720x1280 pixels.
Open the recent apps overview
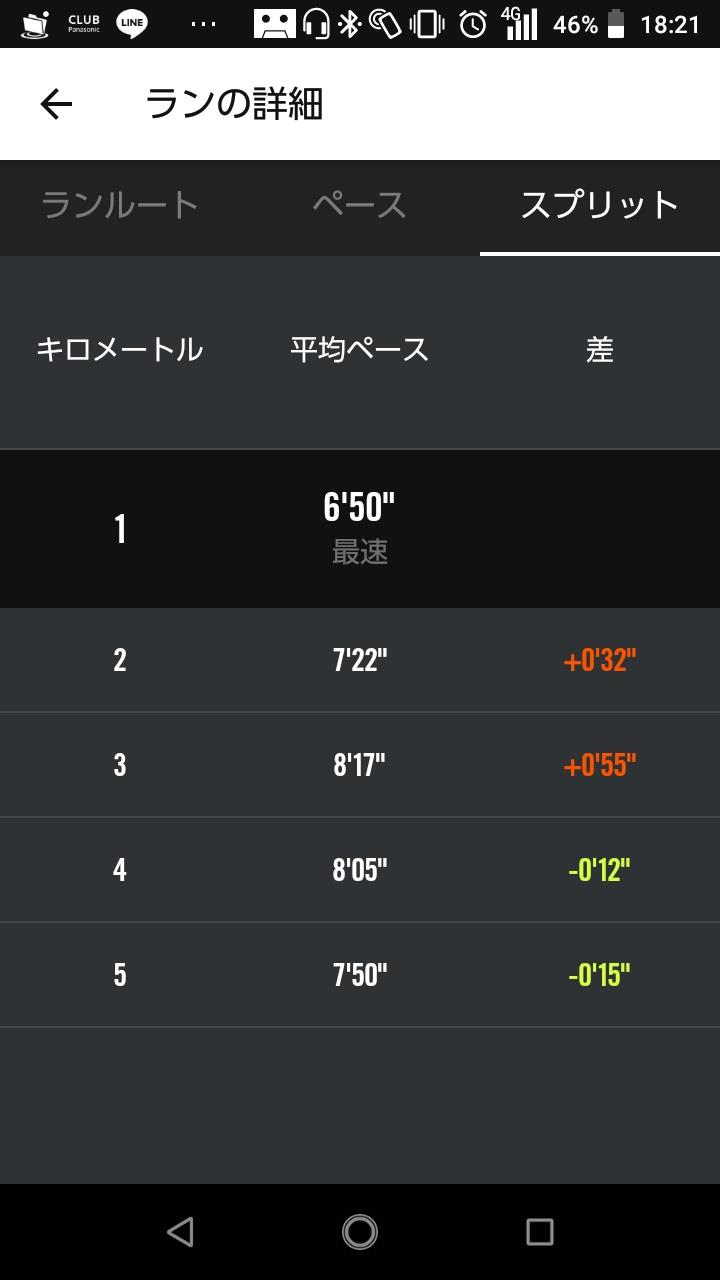[x=540, y=1232]
